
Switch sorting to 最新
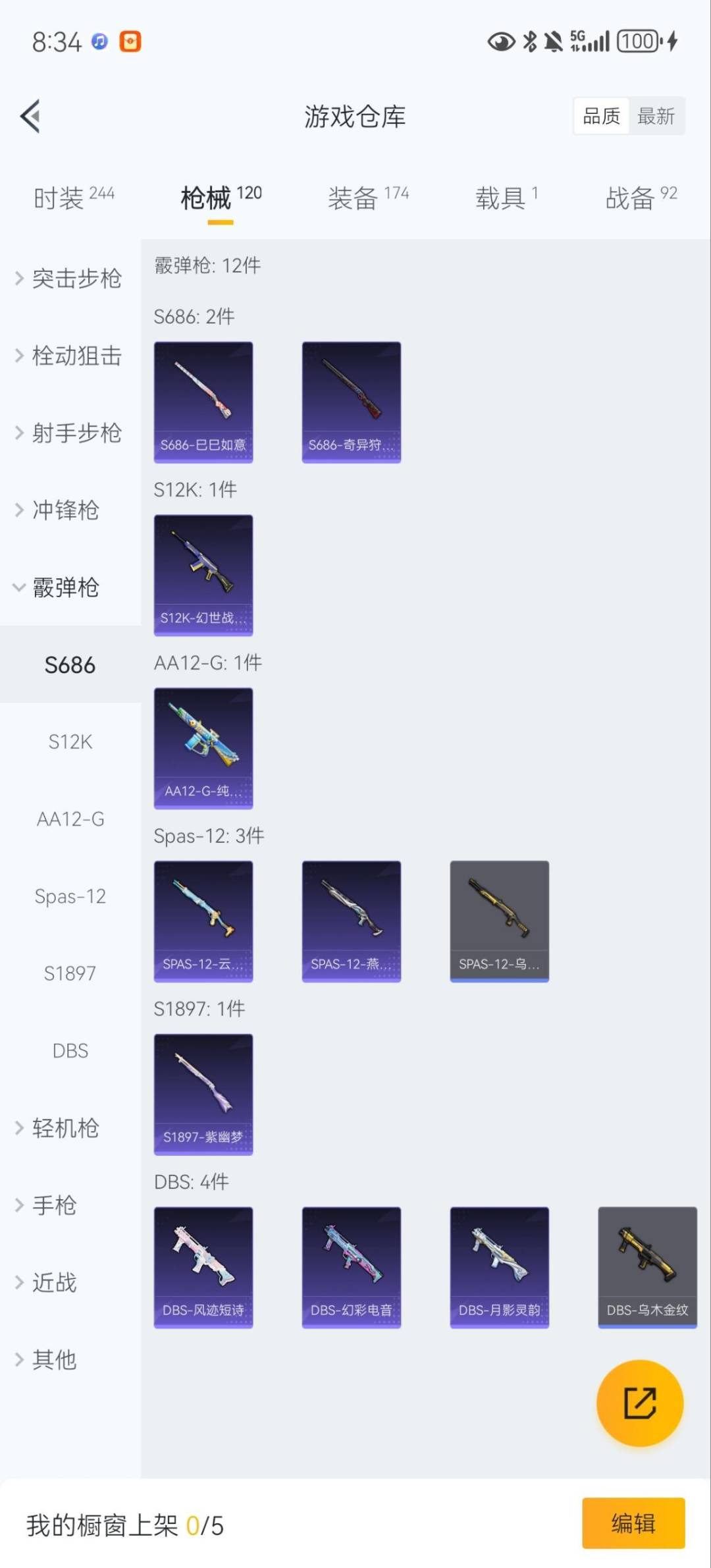[x=658, y=115]
